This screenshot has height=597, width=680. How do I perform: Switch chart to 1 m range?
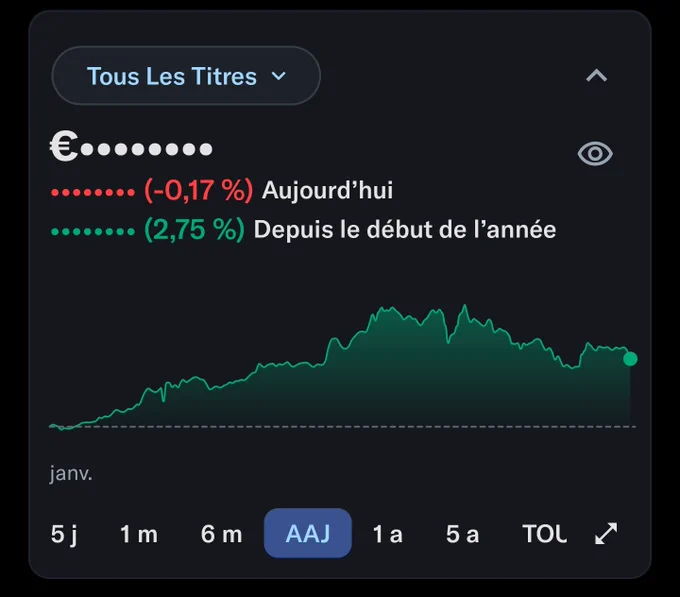coord(139,534)
